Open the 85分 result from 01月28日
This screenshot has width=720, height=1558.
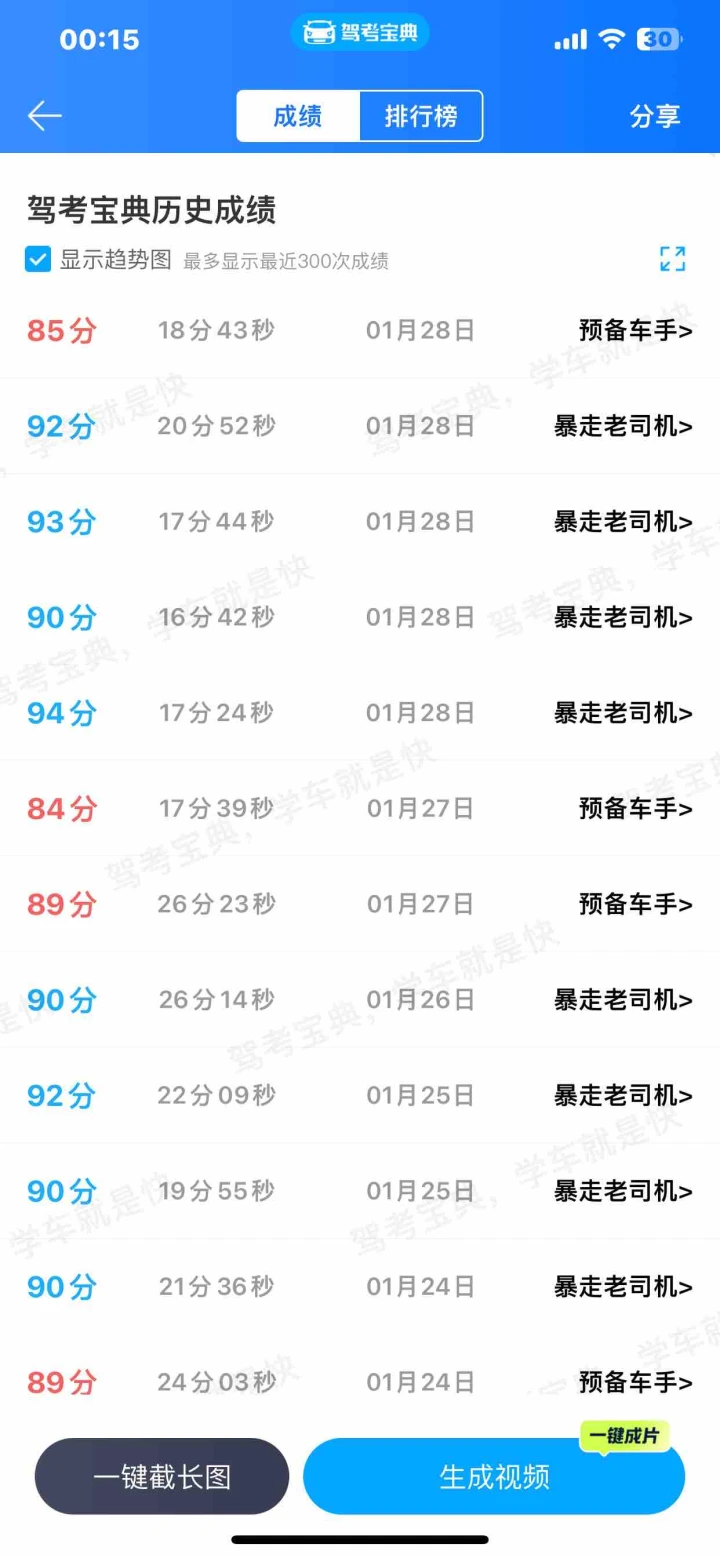360,330
